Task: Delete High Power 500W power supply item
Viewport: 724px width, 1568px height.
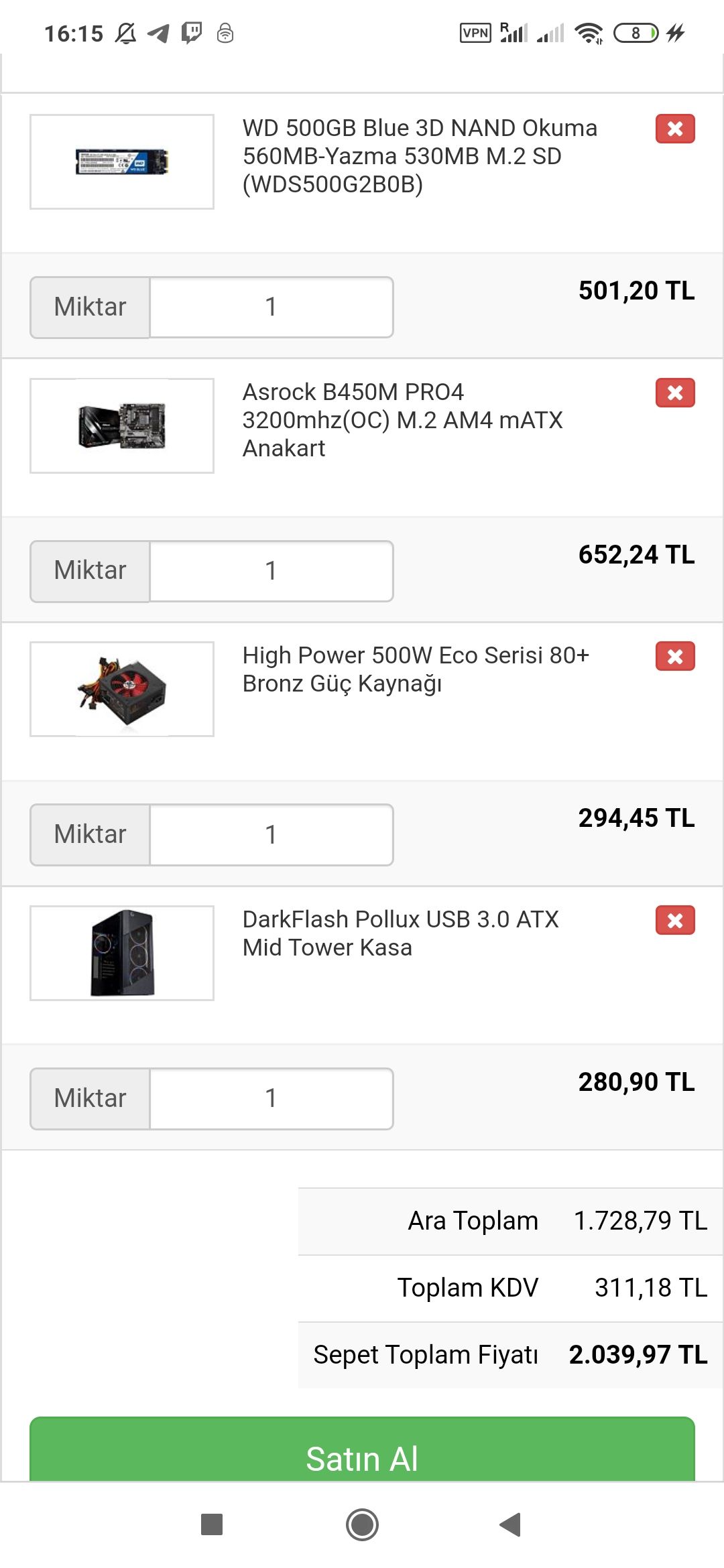Action: pos(674,656)
